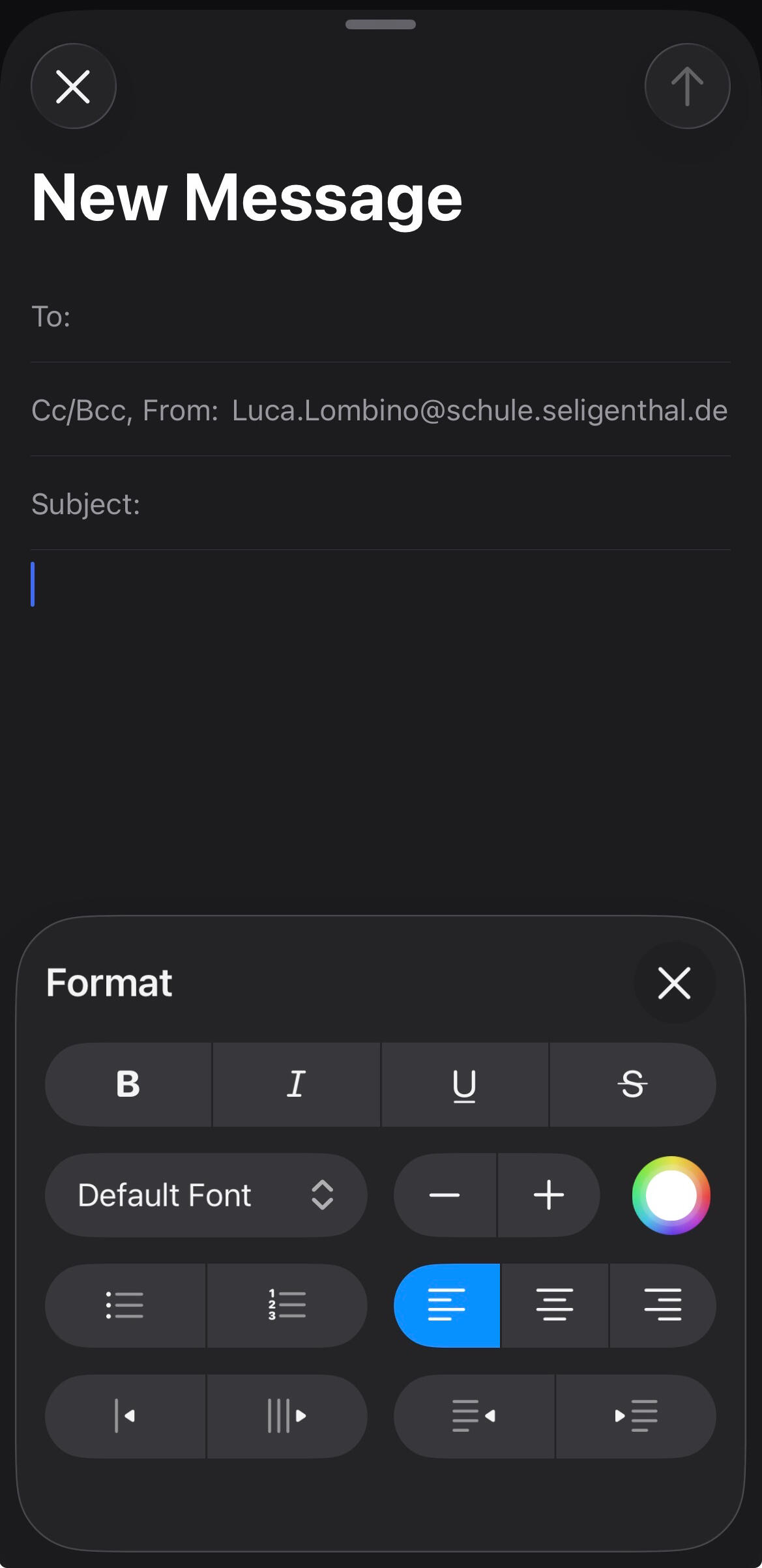The image size is (762, 1568).
Task: Right align the text
Action: (662, 1305)
